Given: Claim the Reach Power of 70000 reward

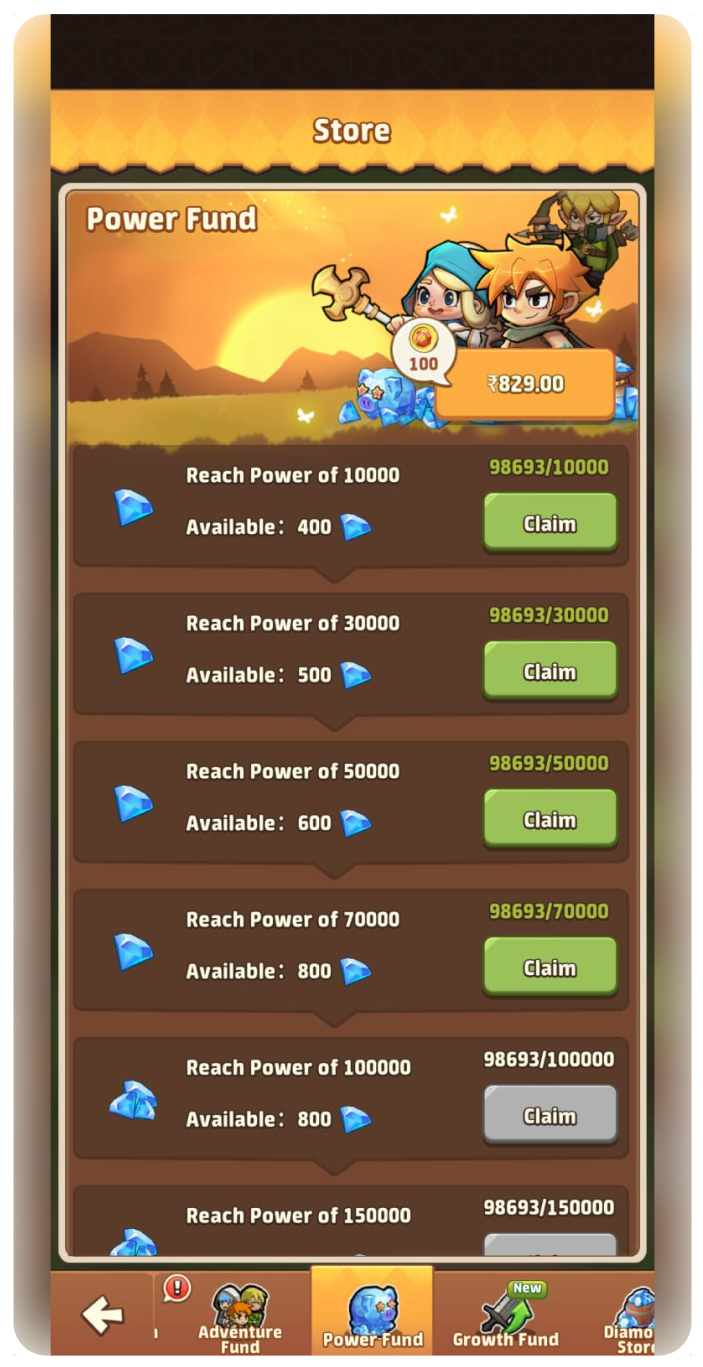Looking at the screenshot, I should click(x=550, y=966).
